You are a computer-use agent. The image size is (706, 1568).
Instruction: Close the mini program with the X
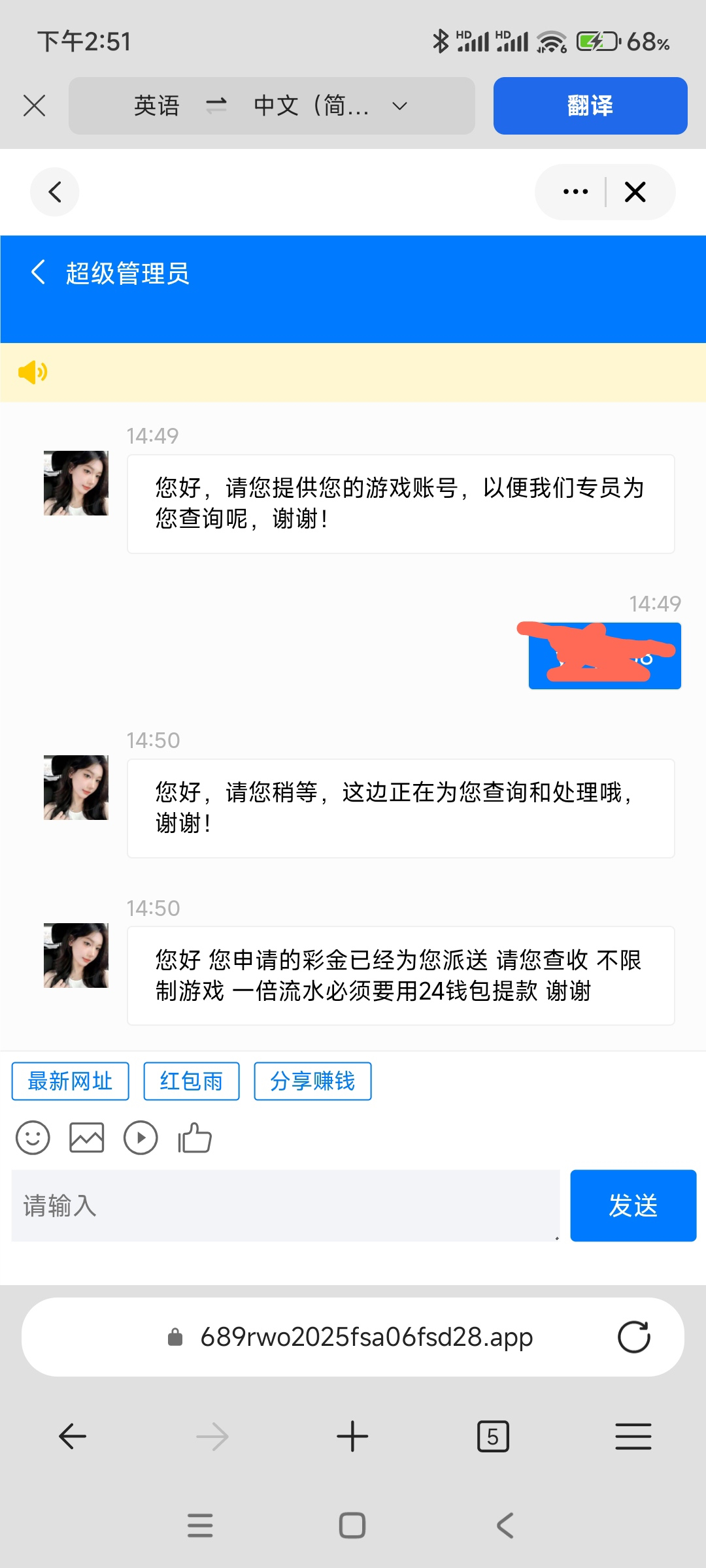coord(635,192)
